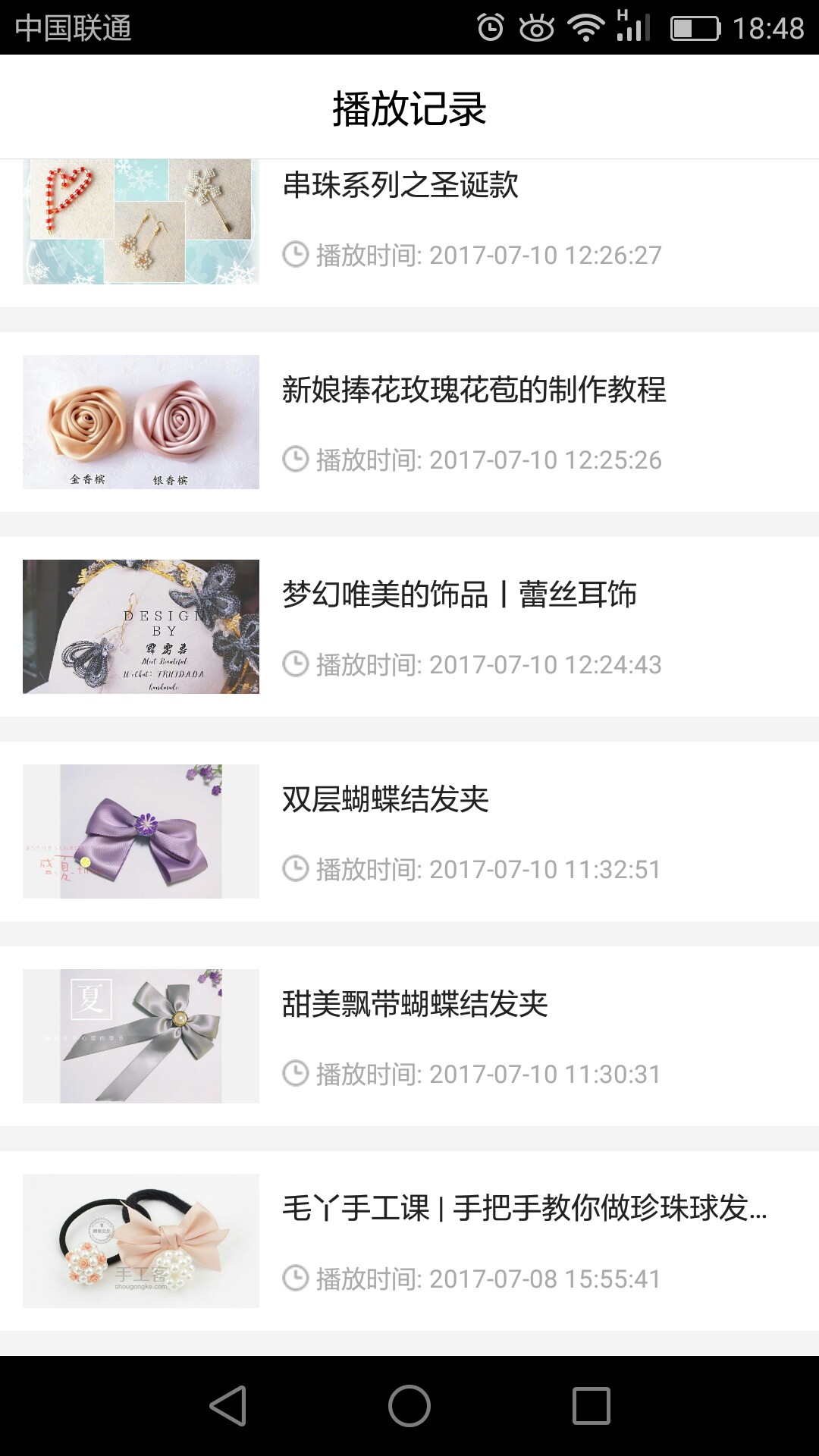Viewport: 819px width, 1456px height.
Task: Open the 双层蝴蝶结发夹 tutorial
Action: pyautogui.click(x=409, y=831)
